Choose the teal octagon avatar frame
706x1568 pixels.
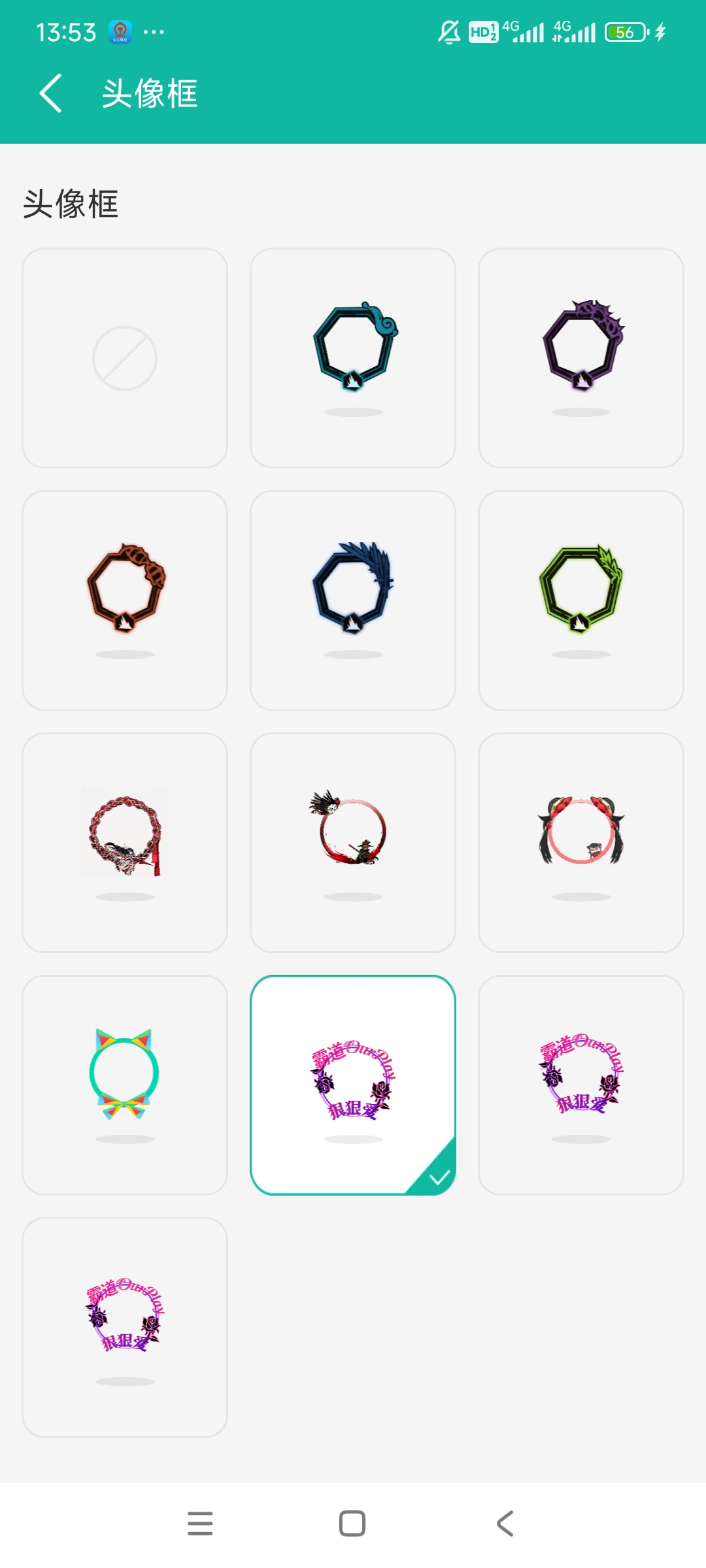point(353,358)
